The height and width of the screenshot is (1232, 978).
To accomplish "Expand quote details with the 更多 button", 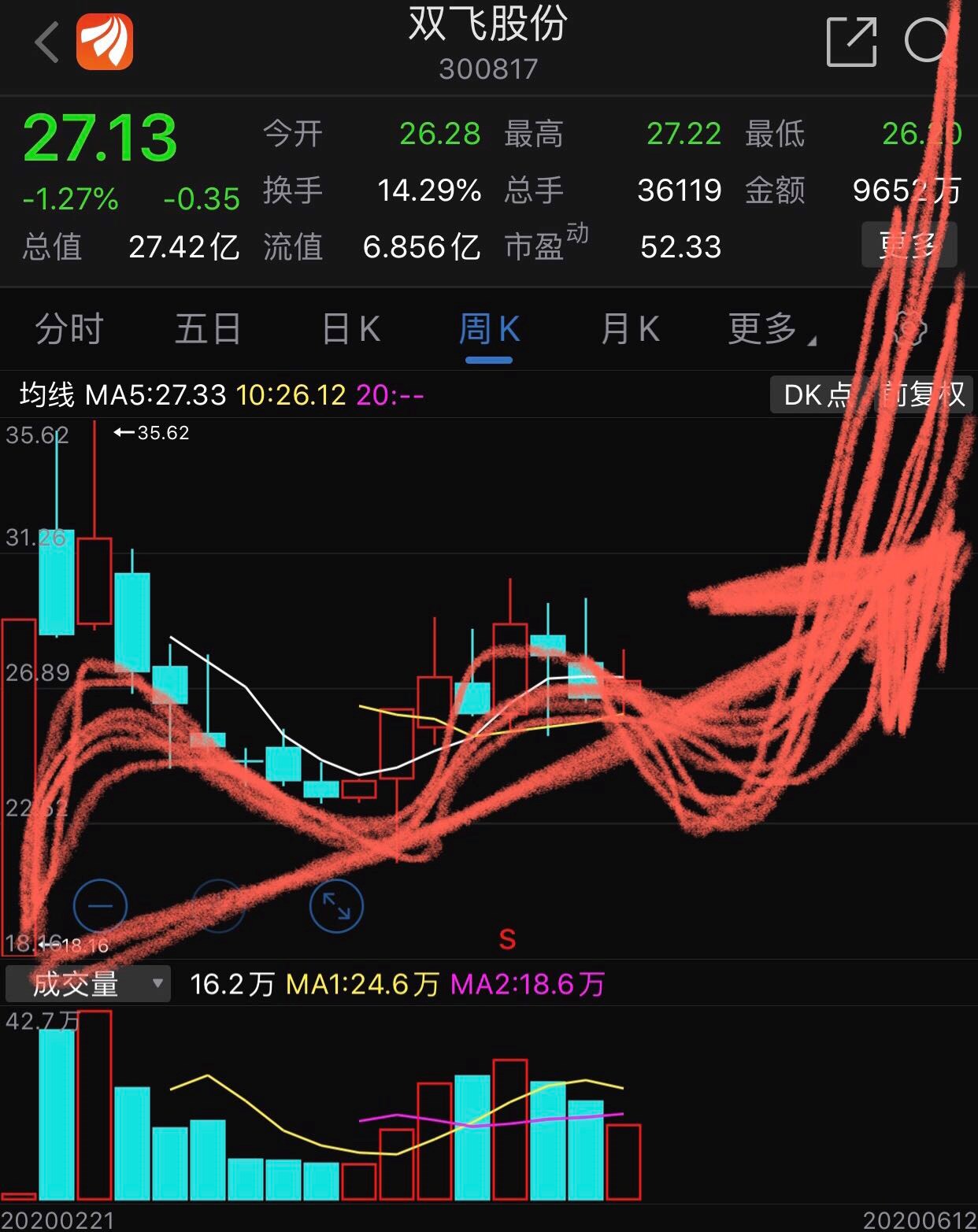I will (909, 246).
